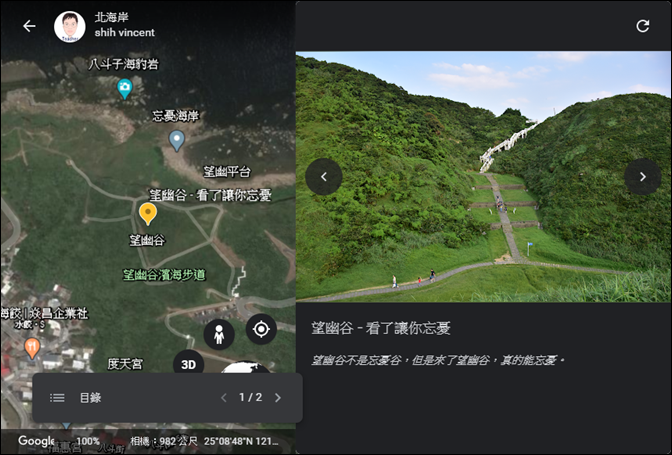Go to the next slide in 1/2
The image size is (672, 455).
click(x=278, y=398)
